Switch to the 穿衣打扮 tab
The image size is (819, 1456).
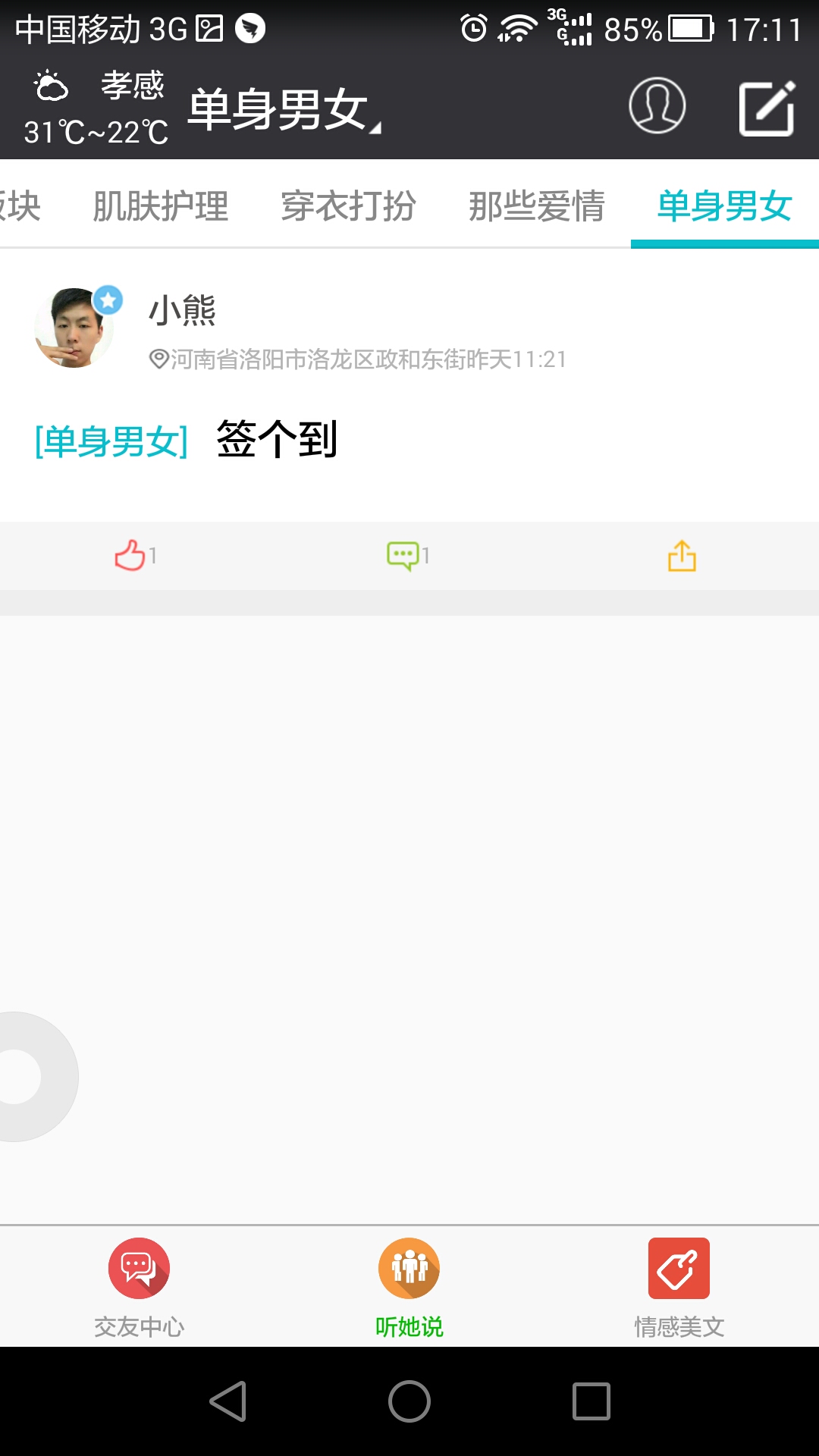click(x=348, y=206)
